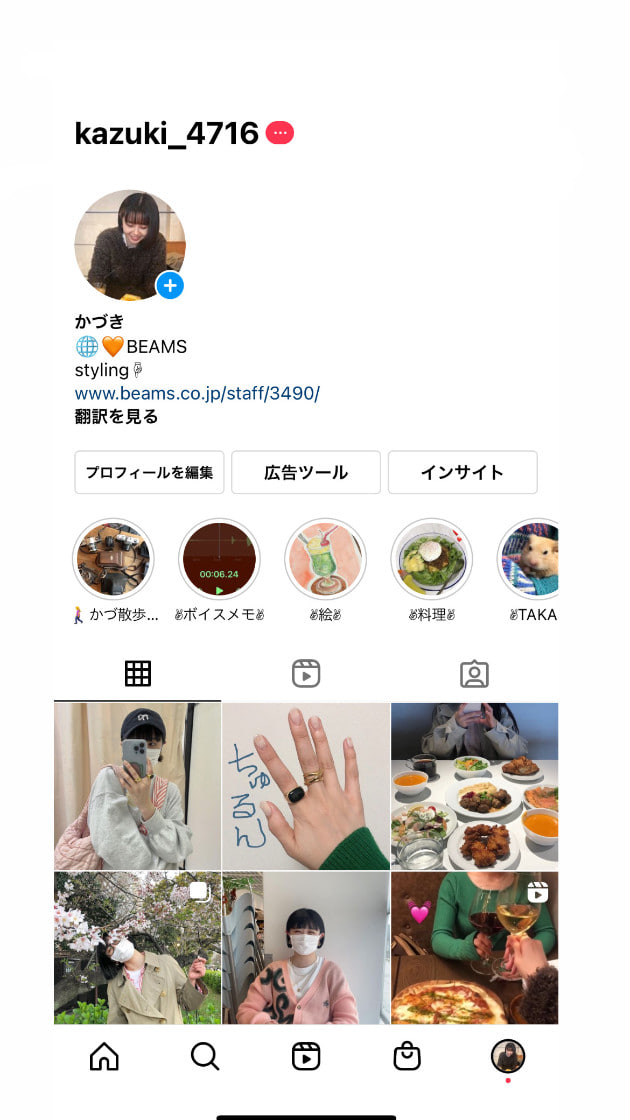This screenshot has height=1120, width=630.
Task: Open the cherry blossom post
Action: 137,948
